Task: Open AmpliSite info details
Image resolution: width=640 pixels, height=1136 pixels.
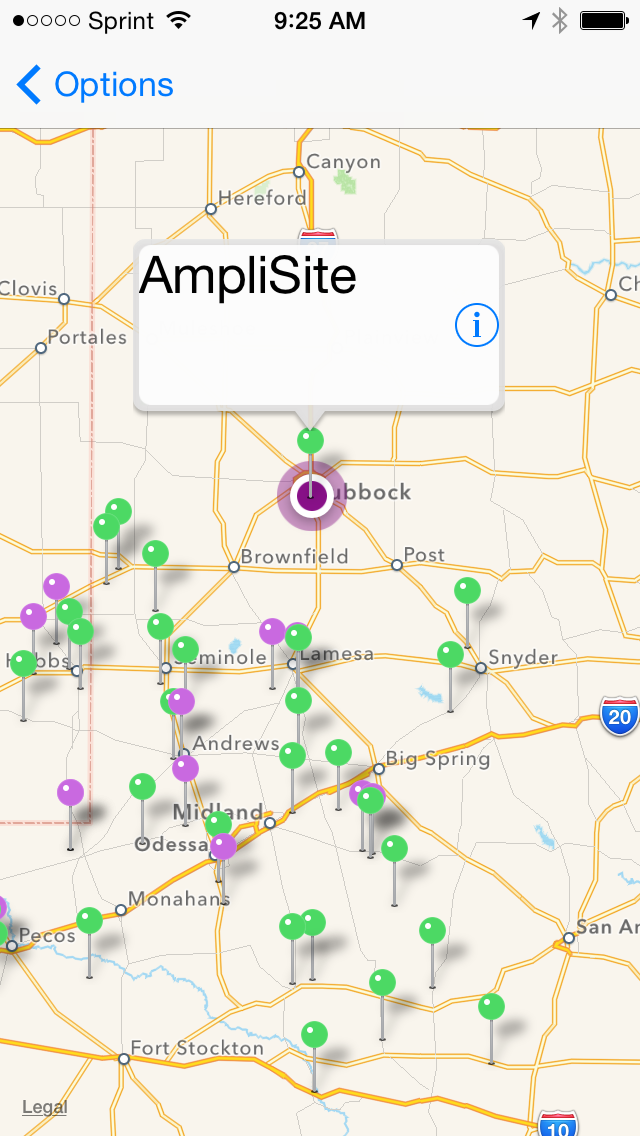Action: (x=477, y=325)
